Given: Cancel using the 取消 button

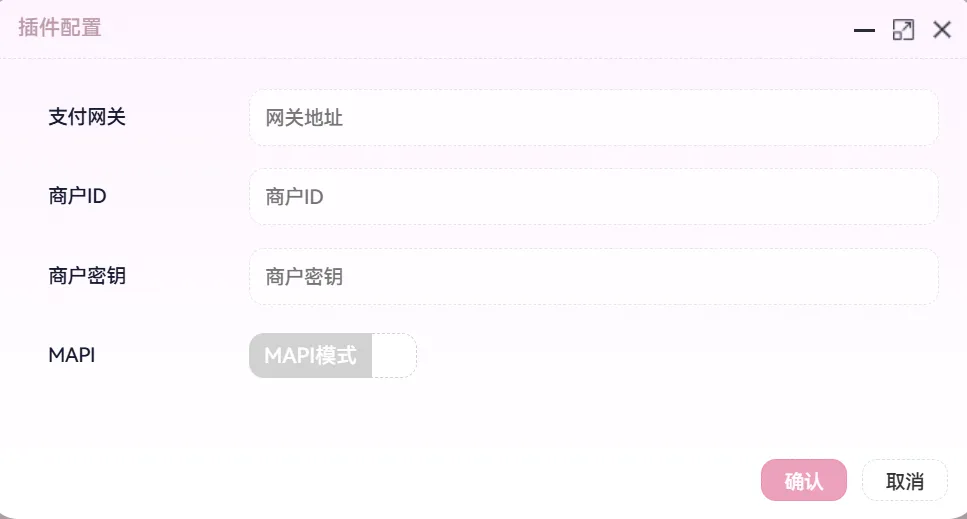Looking at the screenshot, I should click(x=904, y=481).
